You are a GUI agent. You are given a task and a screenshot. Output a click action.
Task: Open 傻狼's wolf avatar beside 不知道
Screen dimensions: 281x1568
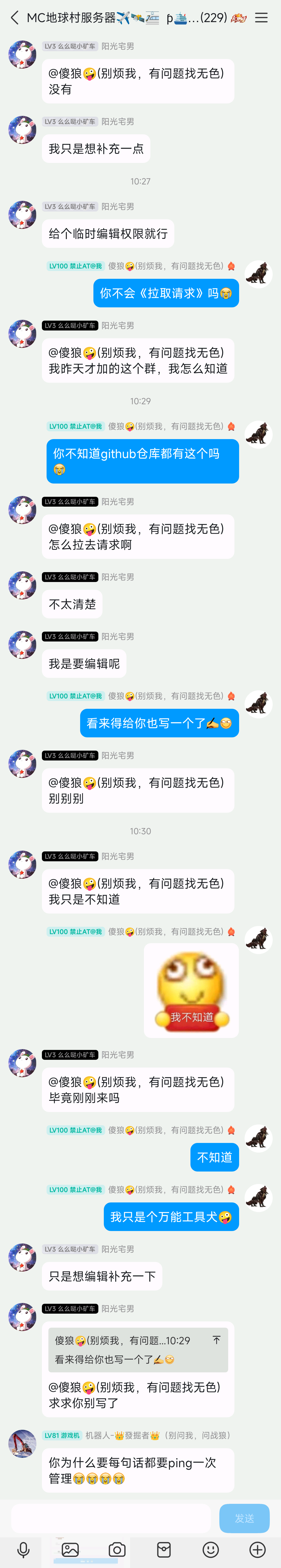pos(258,1137)
